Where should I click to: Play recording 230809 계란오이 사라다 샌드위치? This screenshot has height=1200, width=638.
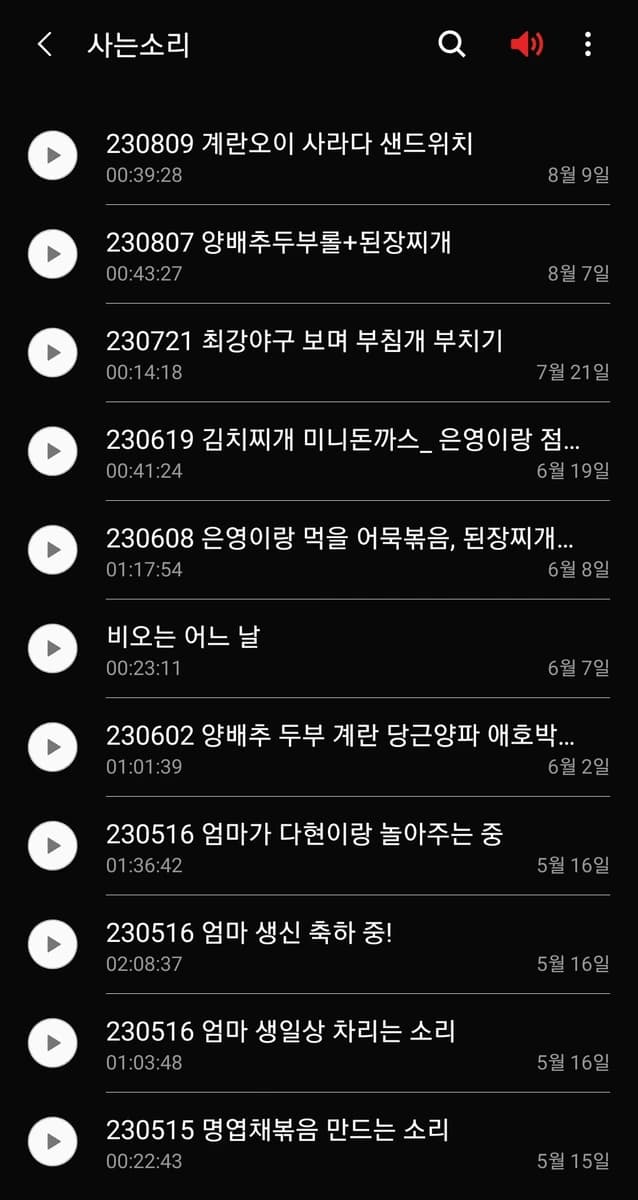(x=52, y=156)
